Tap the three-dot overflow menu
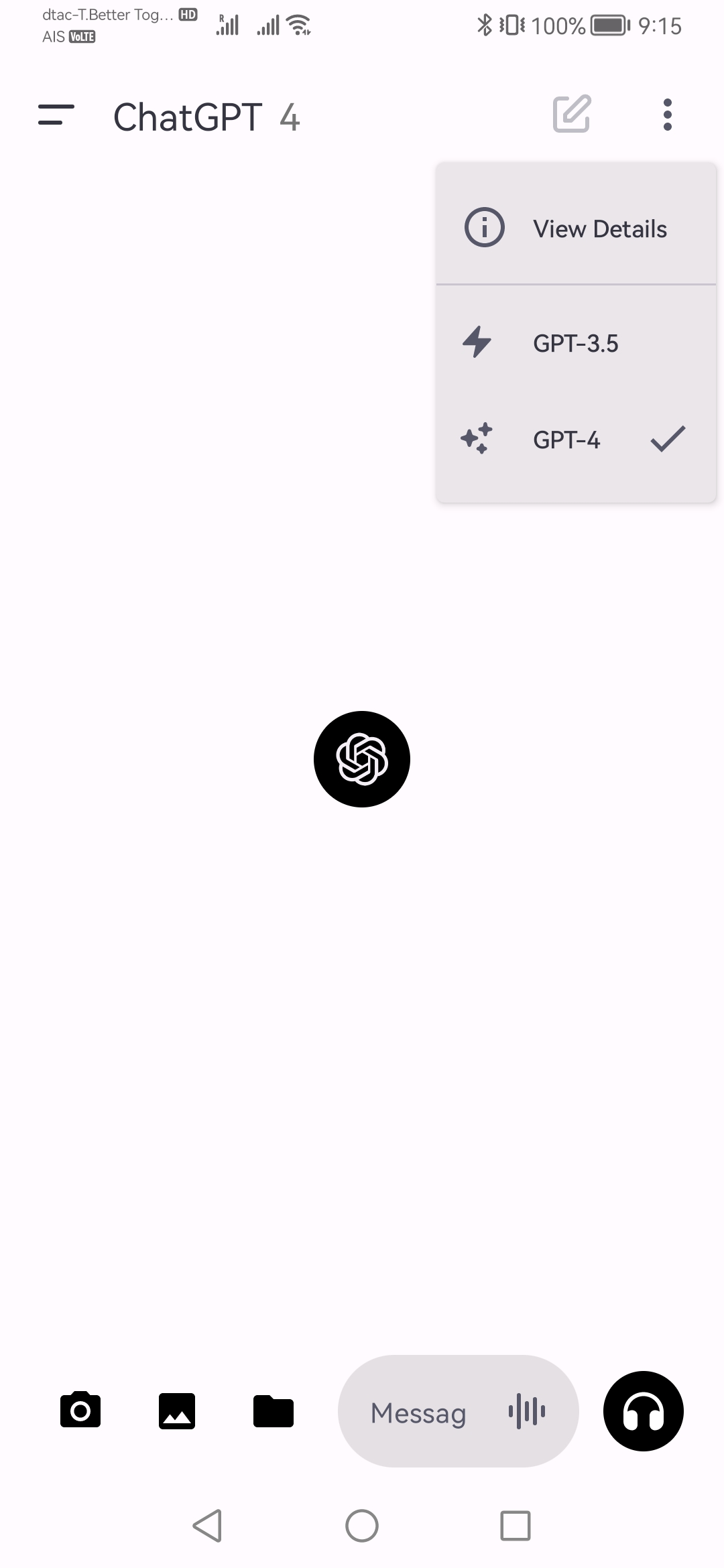Image resolution: width=724 pixels, height=1568 pixels. tap(667, 115)
